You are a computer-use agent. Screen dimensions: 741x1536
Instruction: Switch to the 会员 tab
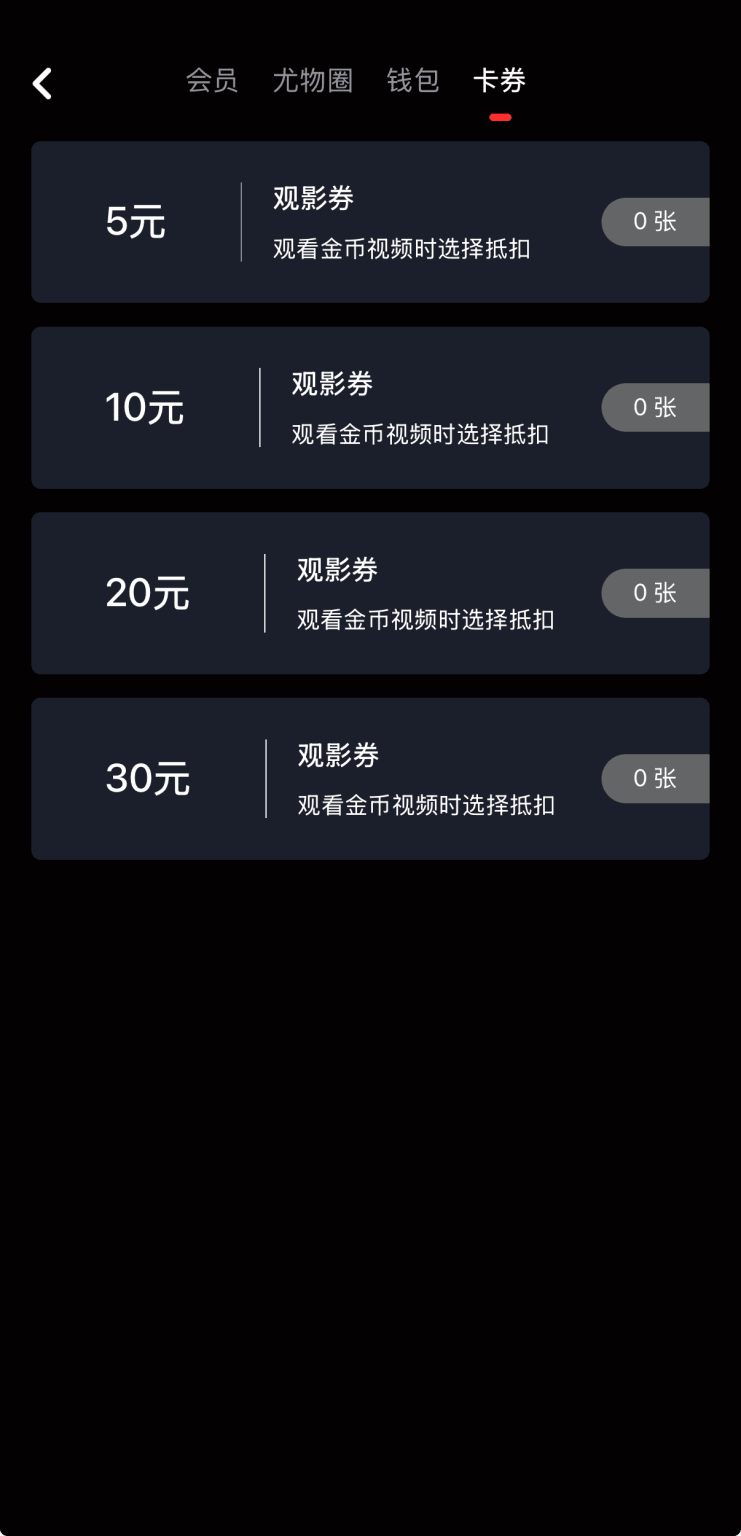tap(211, 80)
